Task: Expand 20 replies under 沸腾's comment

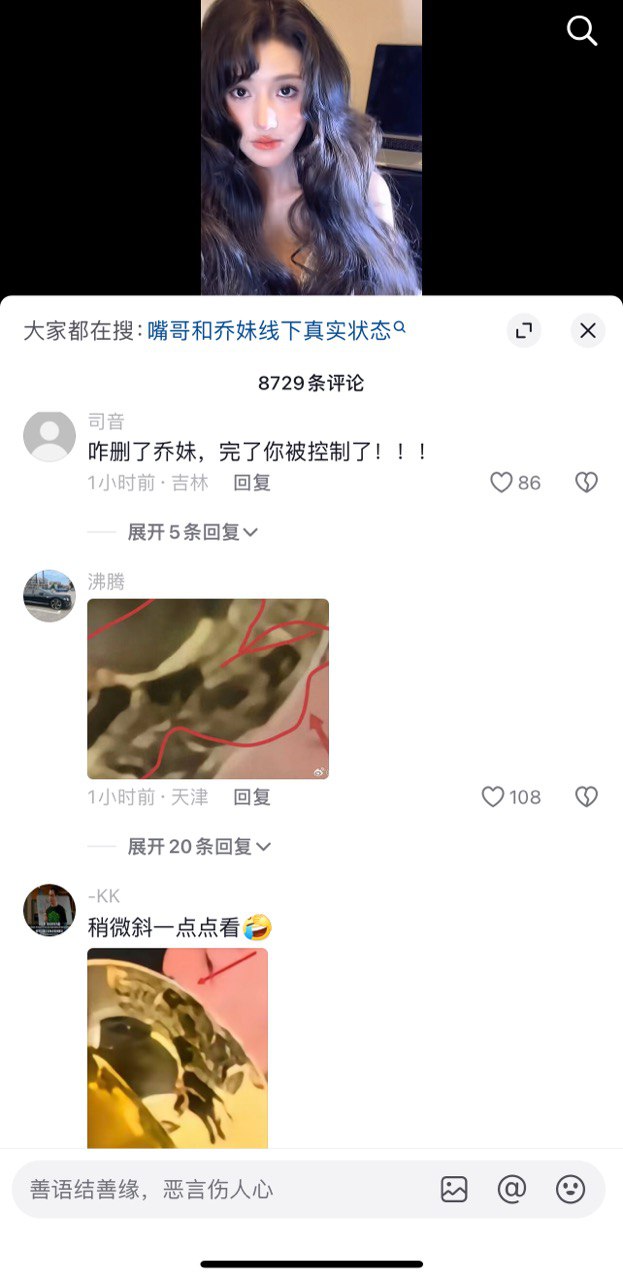Action: click(198, 847)
